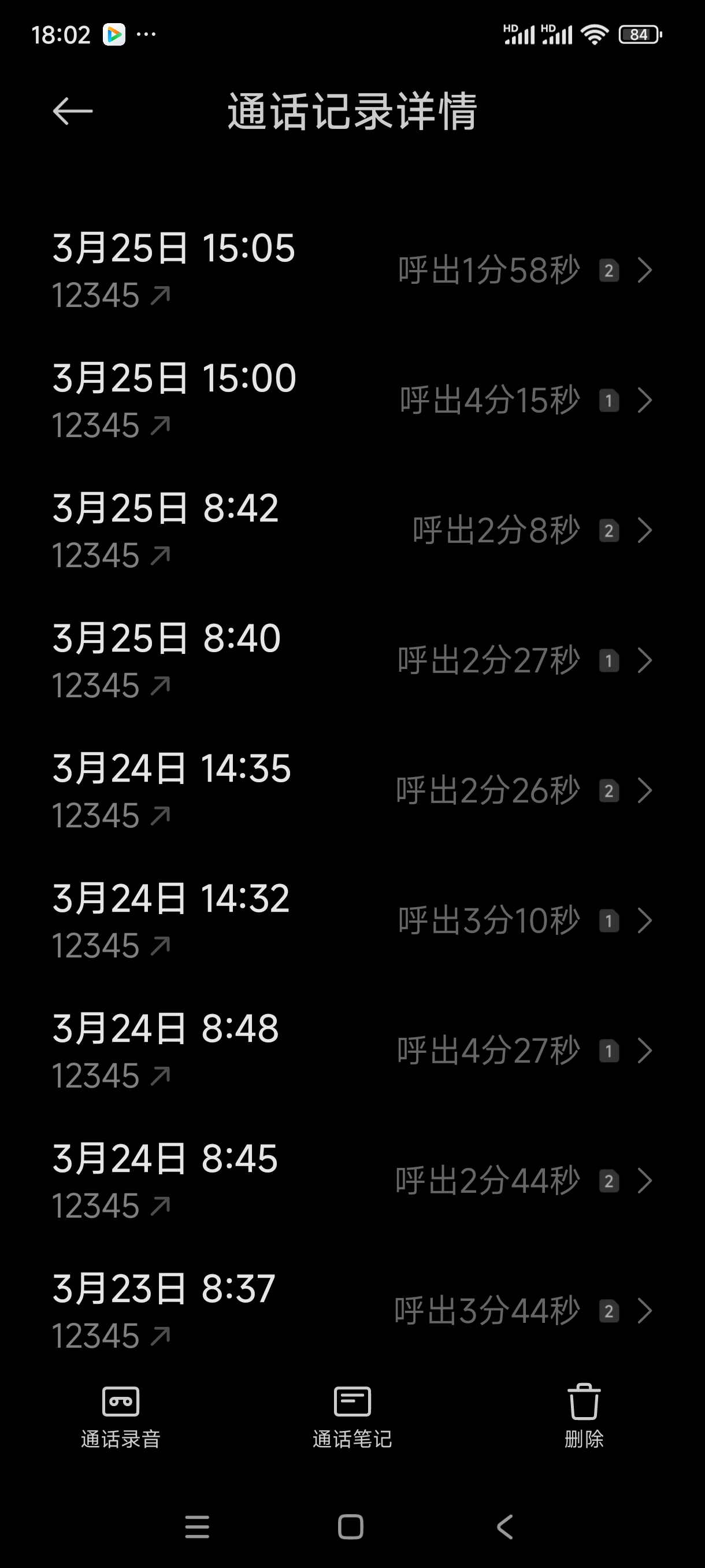
Task: Go back using the top-left arrow
Action: [72, 112]
